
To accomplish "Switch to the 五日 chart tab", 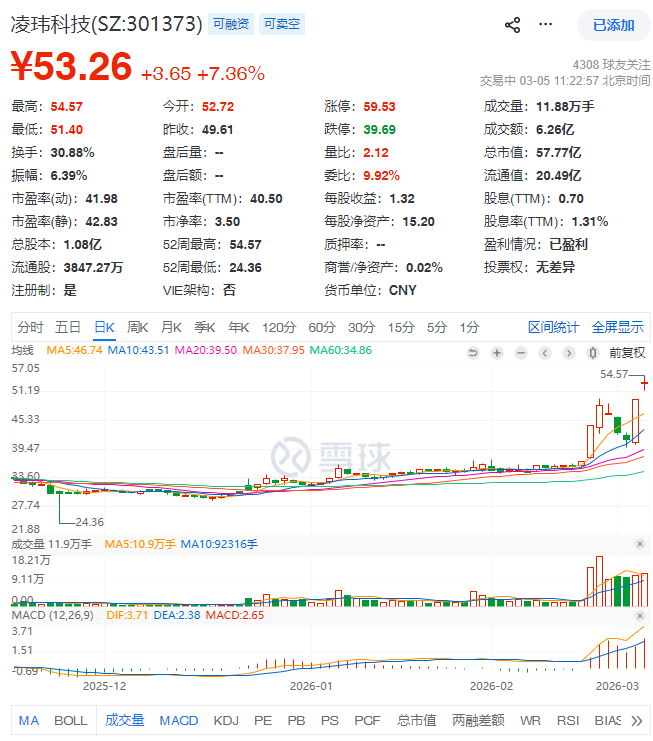I will pyautogui.click(x=68, y=327).
